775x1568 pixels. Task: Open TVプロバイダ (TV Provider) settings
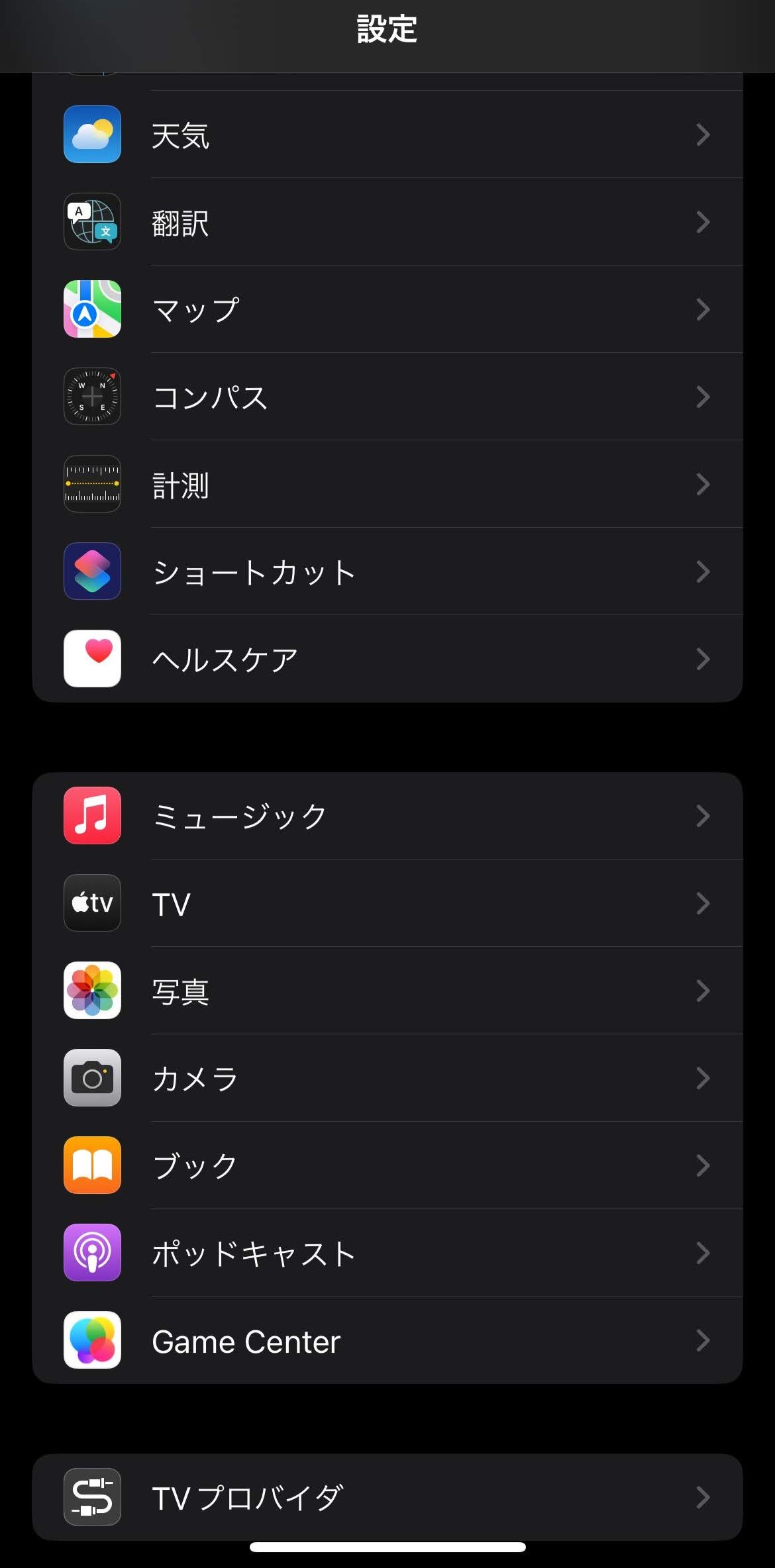(387, 1497)
